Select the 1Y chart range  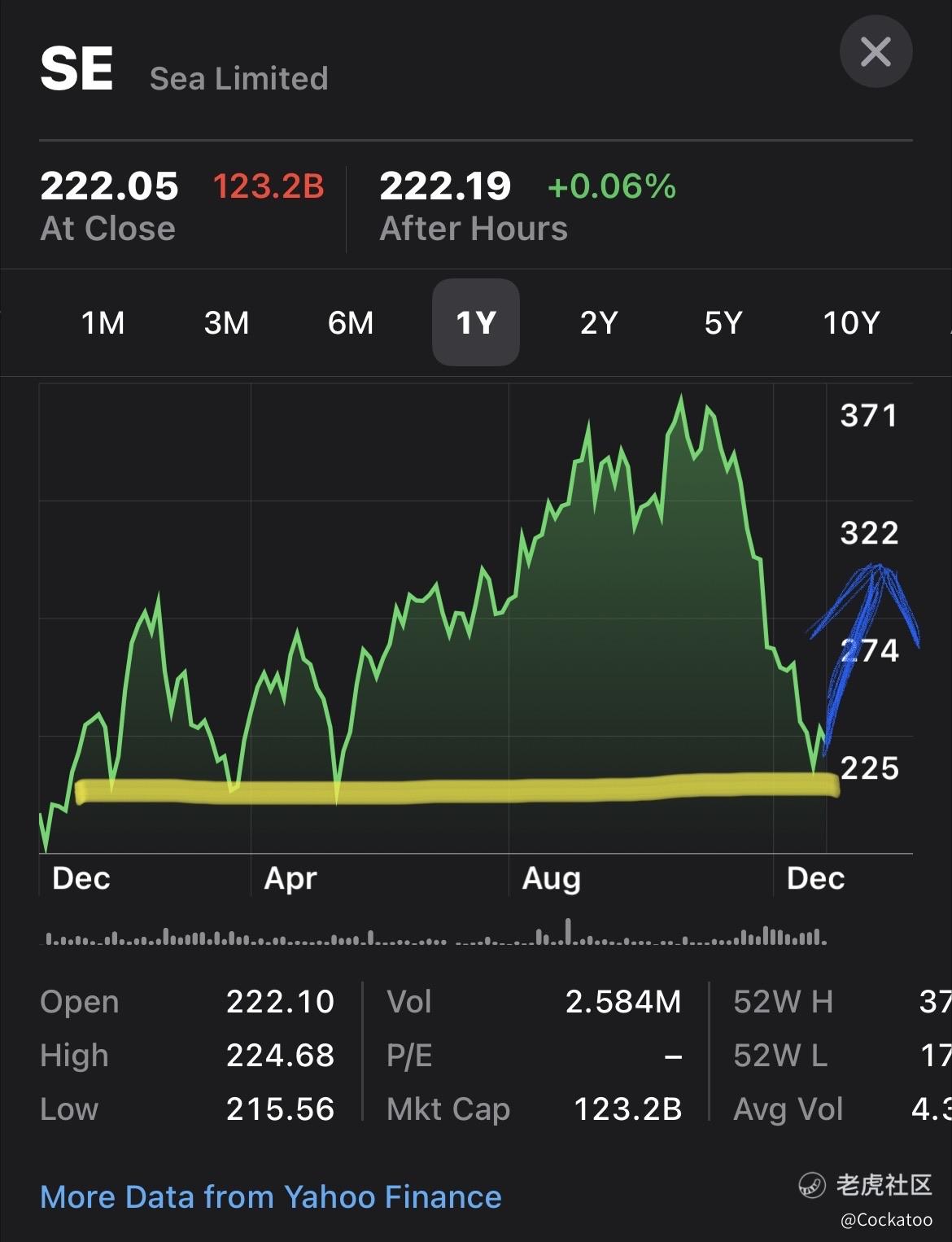pos(475,323)
